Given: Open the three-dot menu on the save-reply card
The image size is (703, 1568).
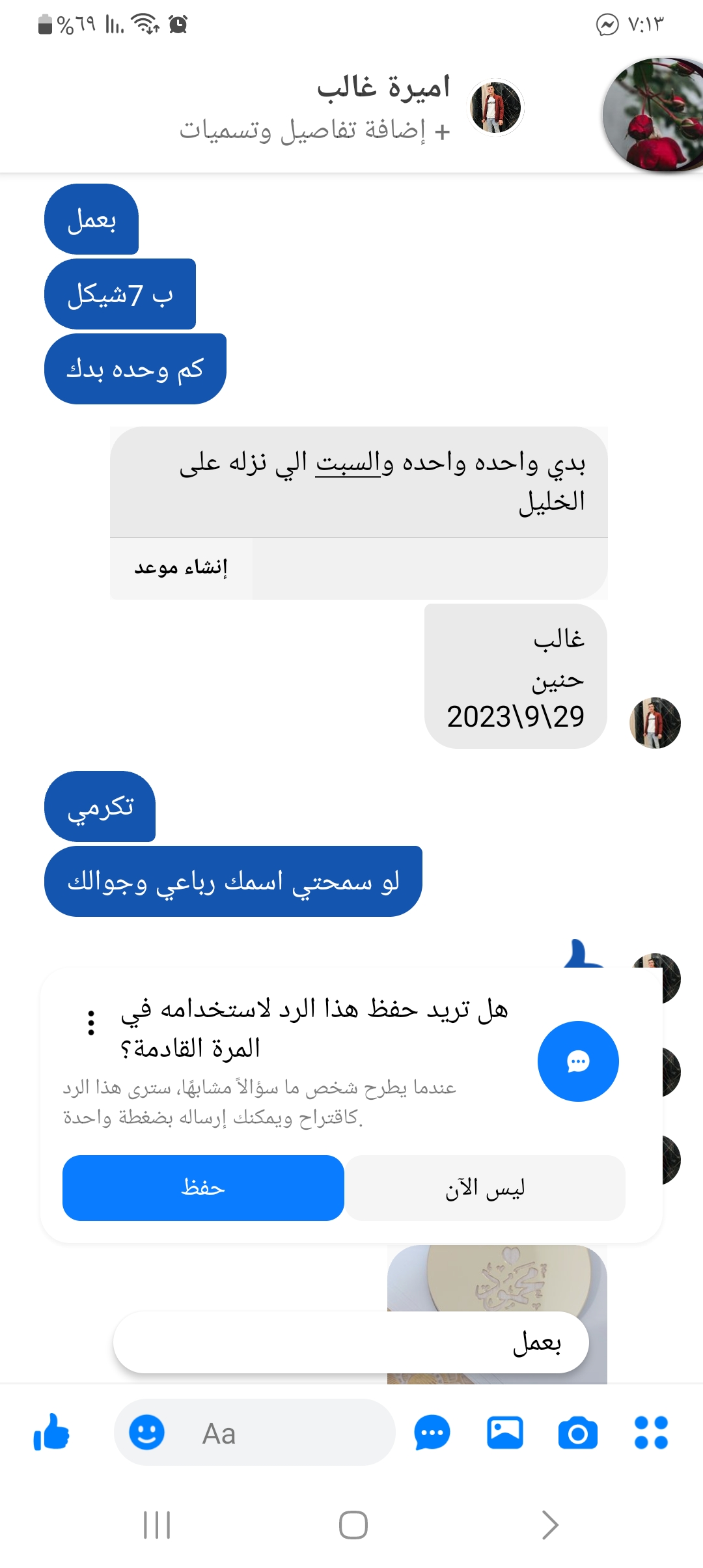Looking at the screenshot, I should pyautogui.click(x=91, y=1022).
